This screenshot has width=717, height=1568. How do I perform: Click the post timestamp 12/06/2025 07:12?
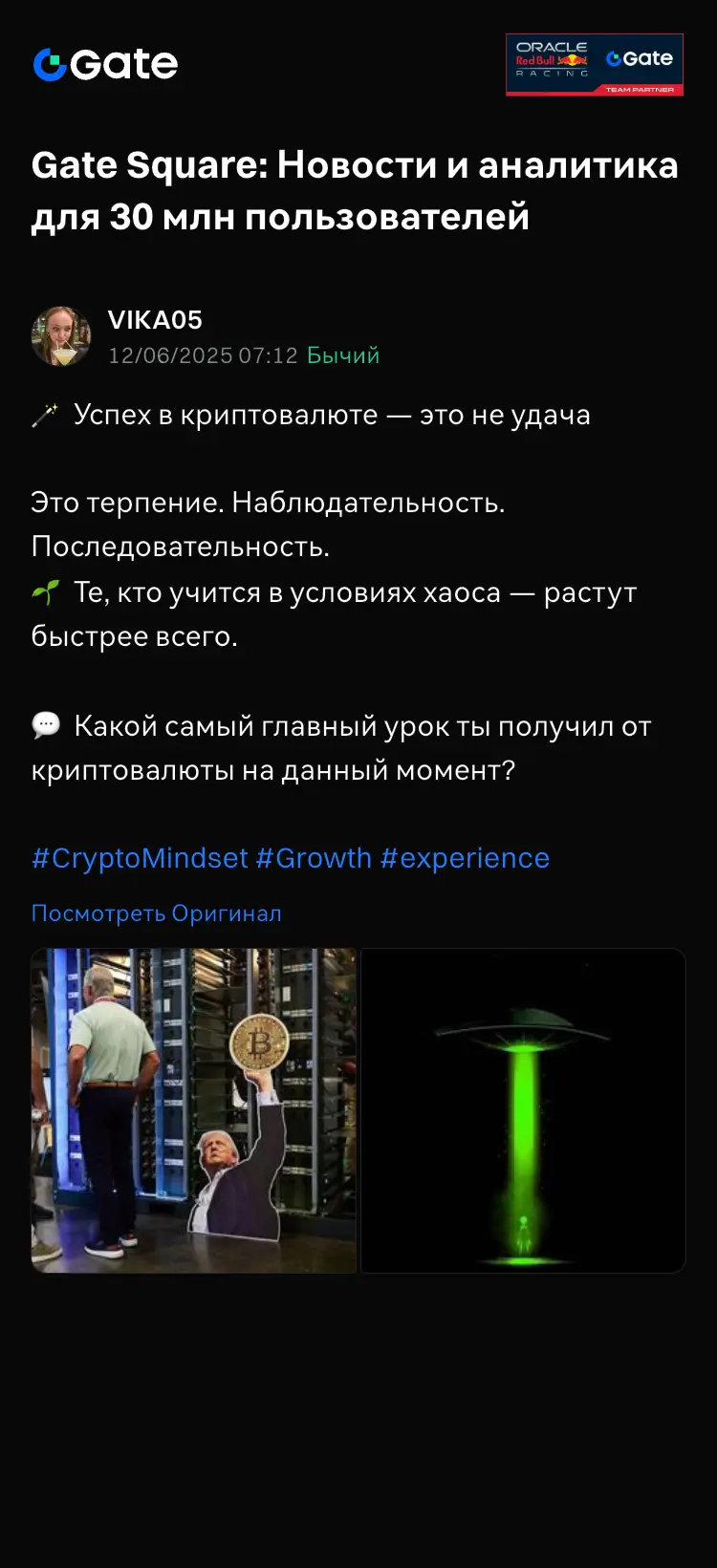[x=201, y=354]
